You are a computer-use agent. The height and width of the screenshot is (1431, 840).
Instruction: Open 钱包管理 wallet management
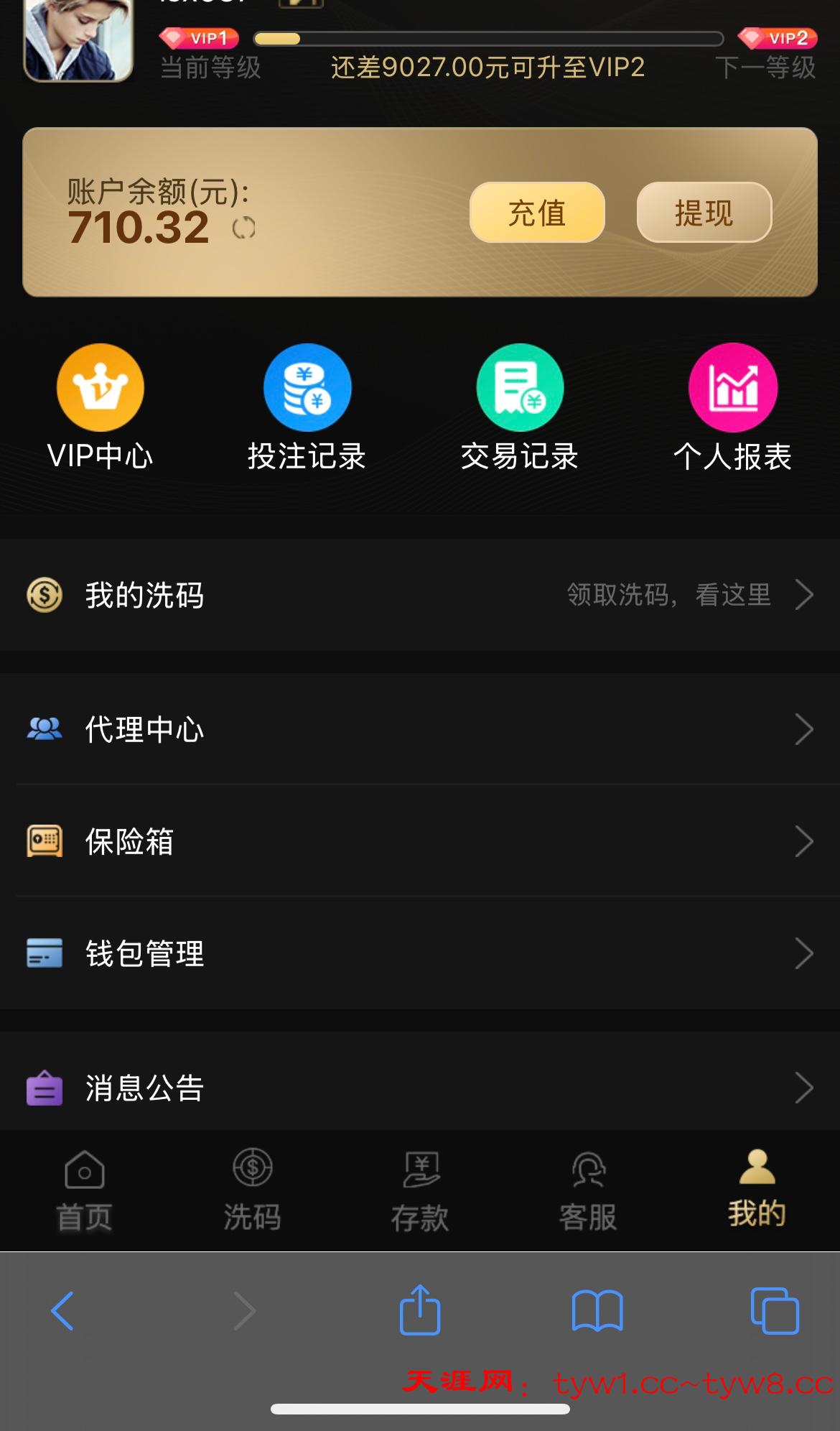420,953
